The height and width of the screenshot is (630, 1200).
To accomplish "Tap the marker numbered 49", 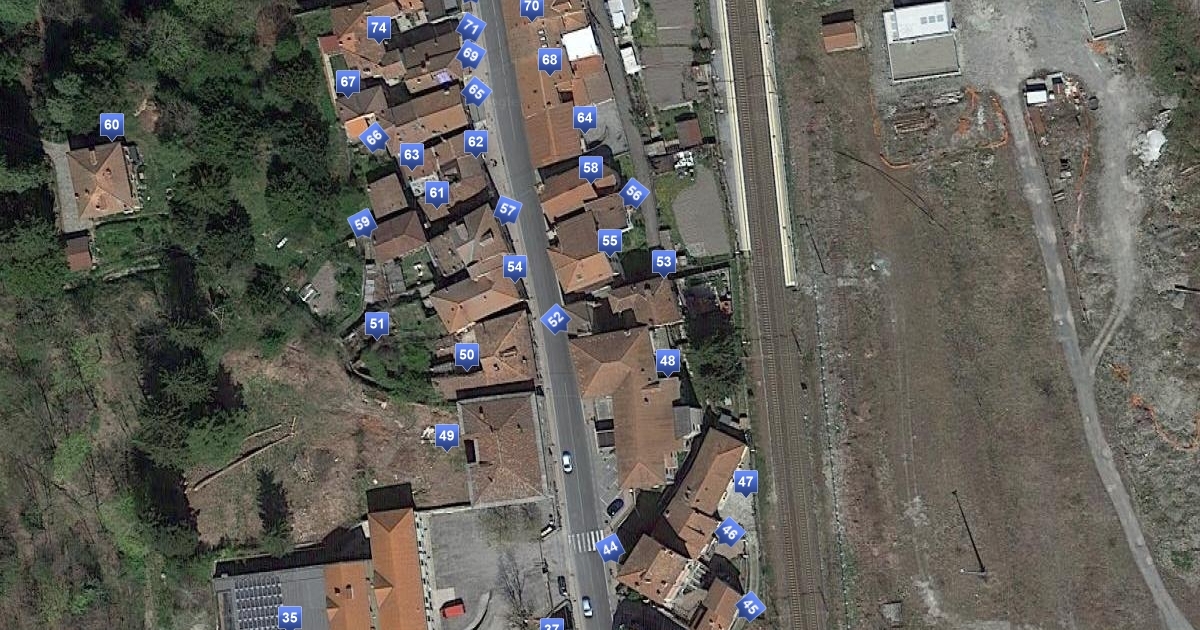I will coord(447,436).
